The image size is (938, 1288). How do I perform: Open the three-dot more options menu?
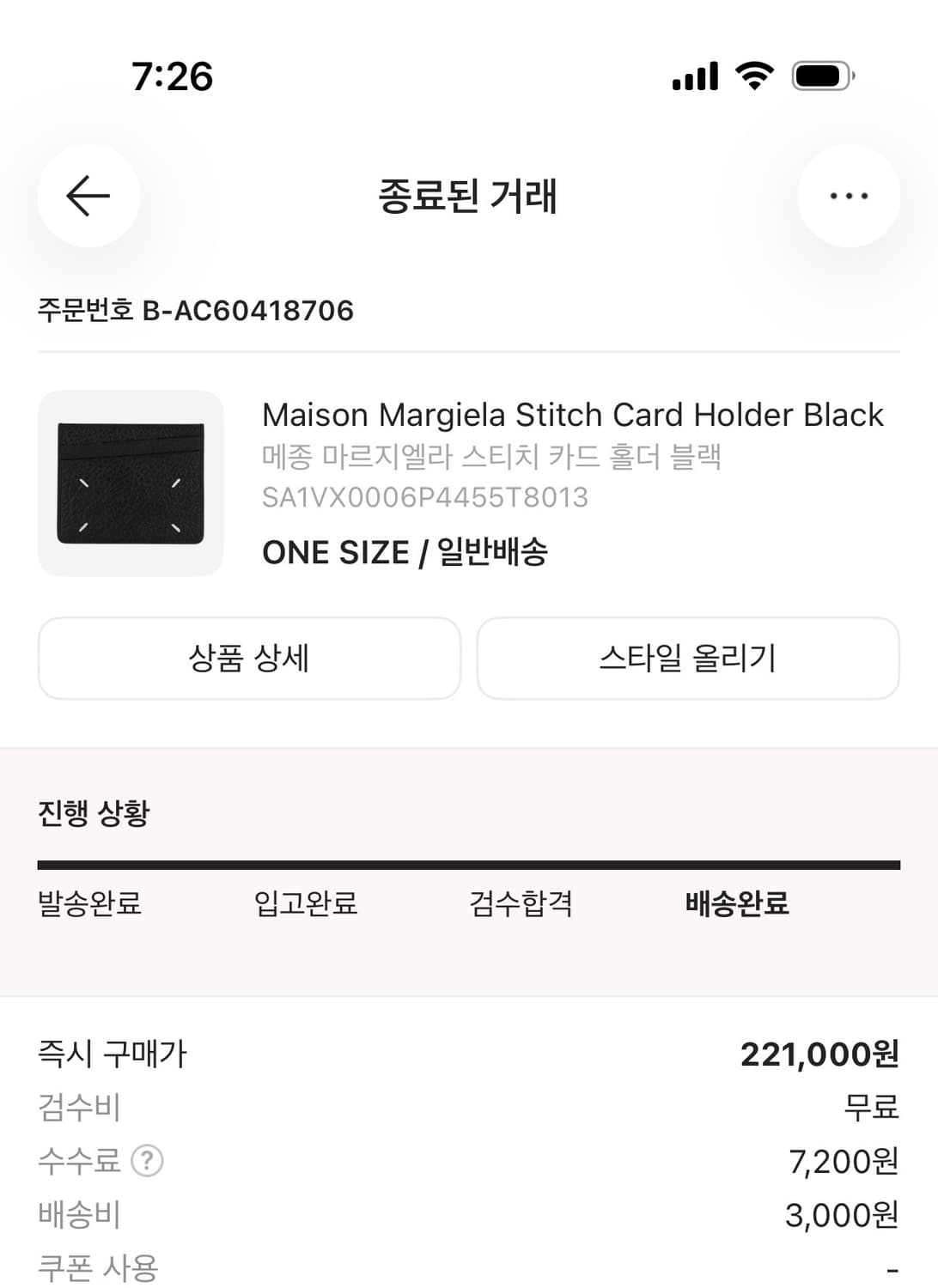click(x=849, y=196)
